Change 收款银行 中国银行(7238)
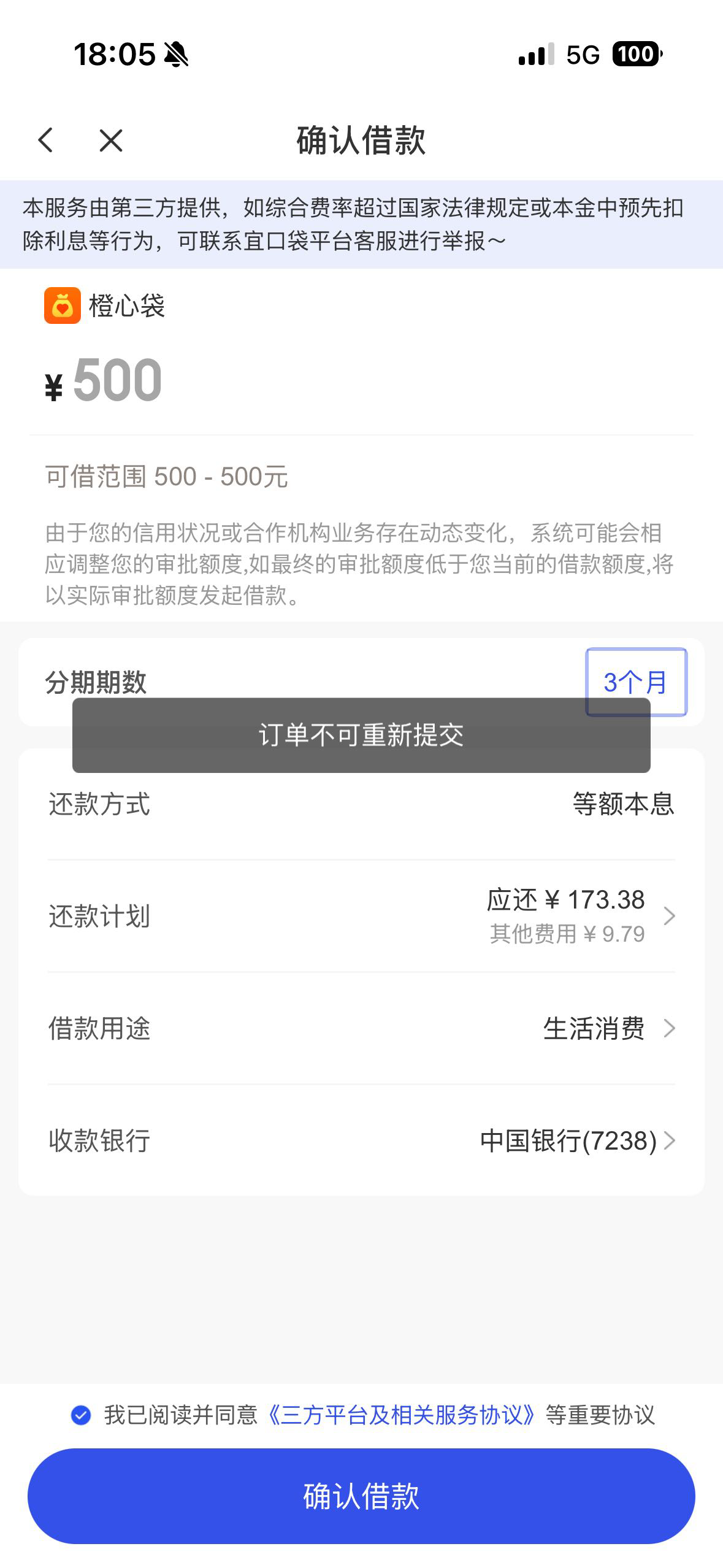723x1568 pixels. point(361,1140)
